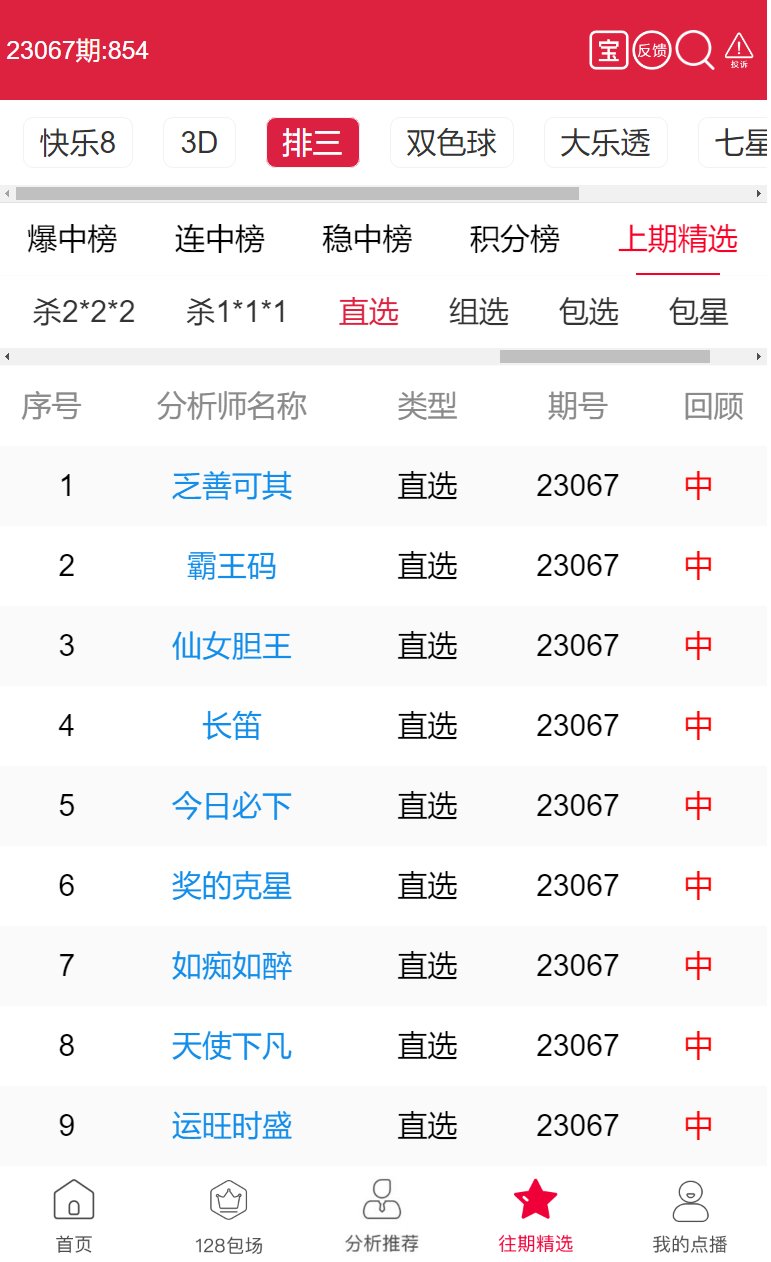The height and width of the screenshot is (1262, 771).
Task: Open the 宝 icon in header
Action: (608, 50)
